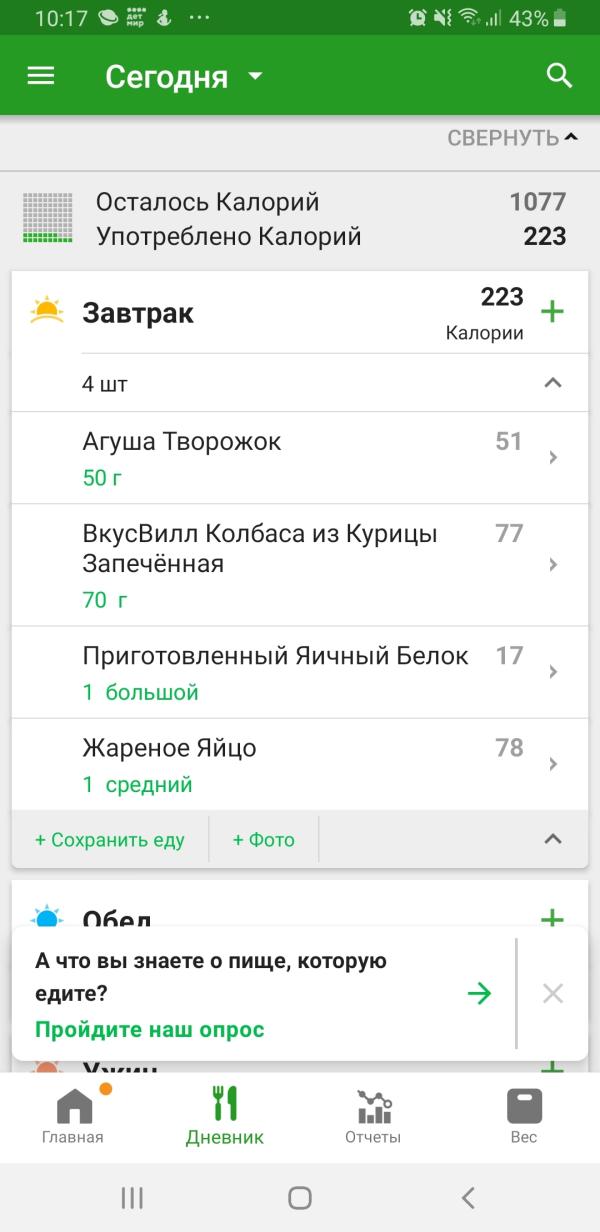This screenshot has width=600, height=1232.
Task: Collapse the summary with Свернуть
Action: point(512,138)
